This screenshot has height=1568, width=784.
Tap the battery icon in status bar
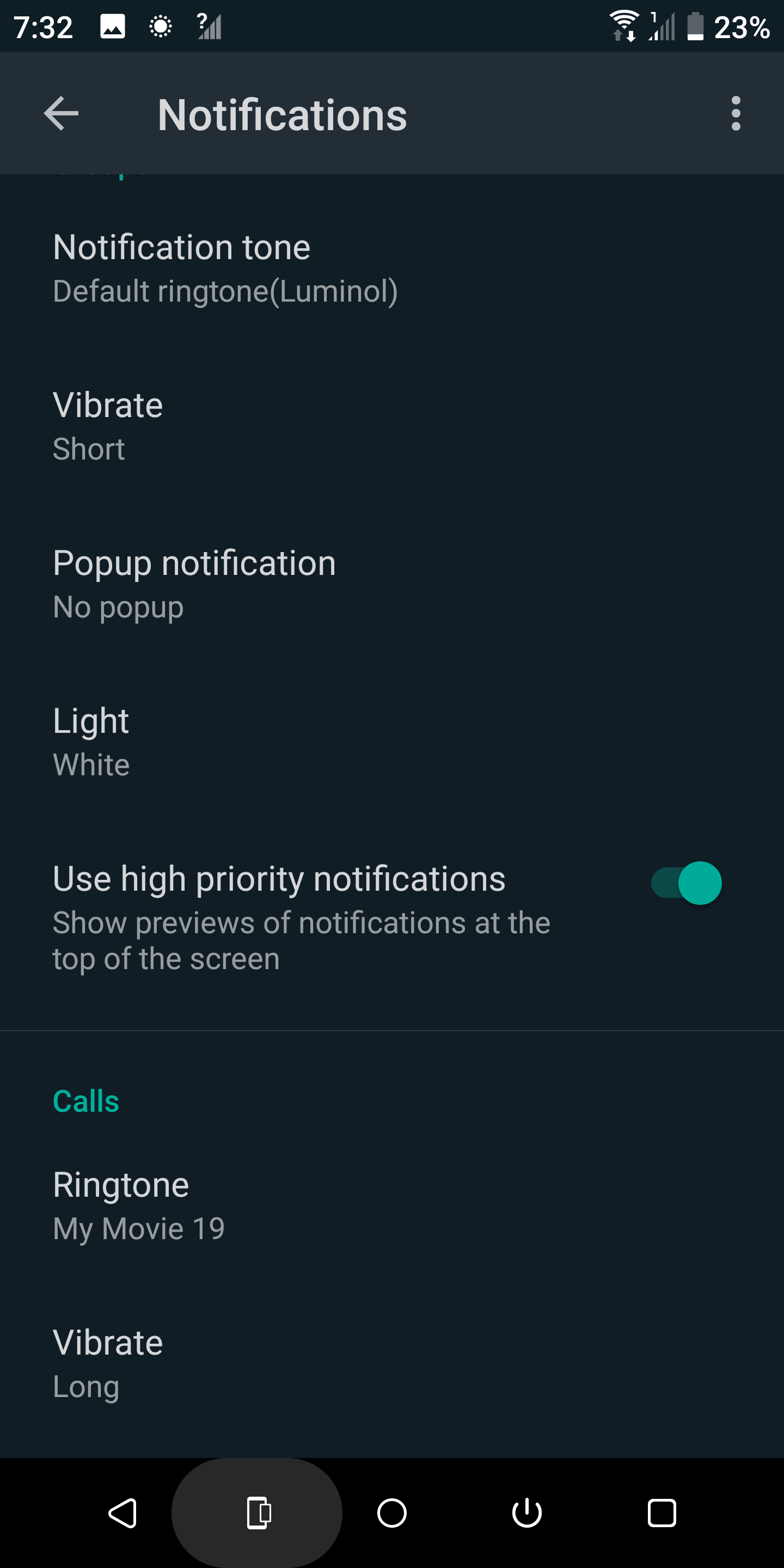pos(696,25)
